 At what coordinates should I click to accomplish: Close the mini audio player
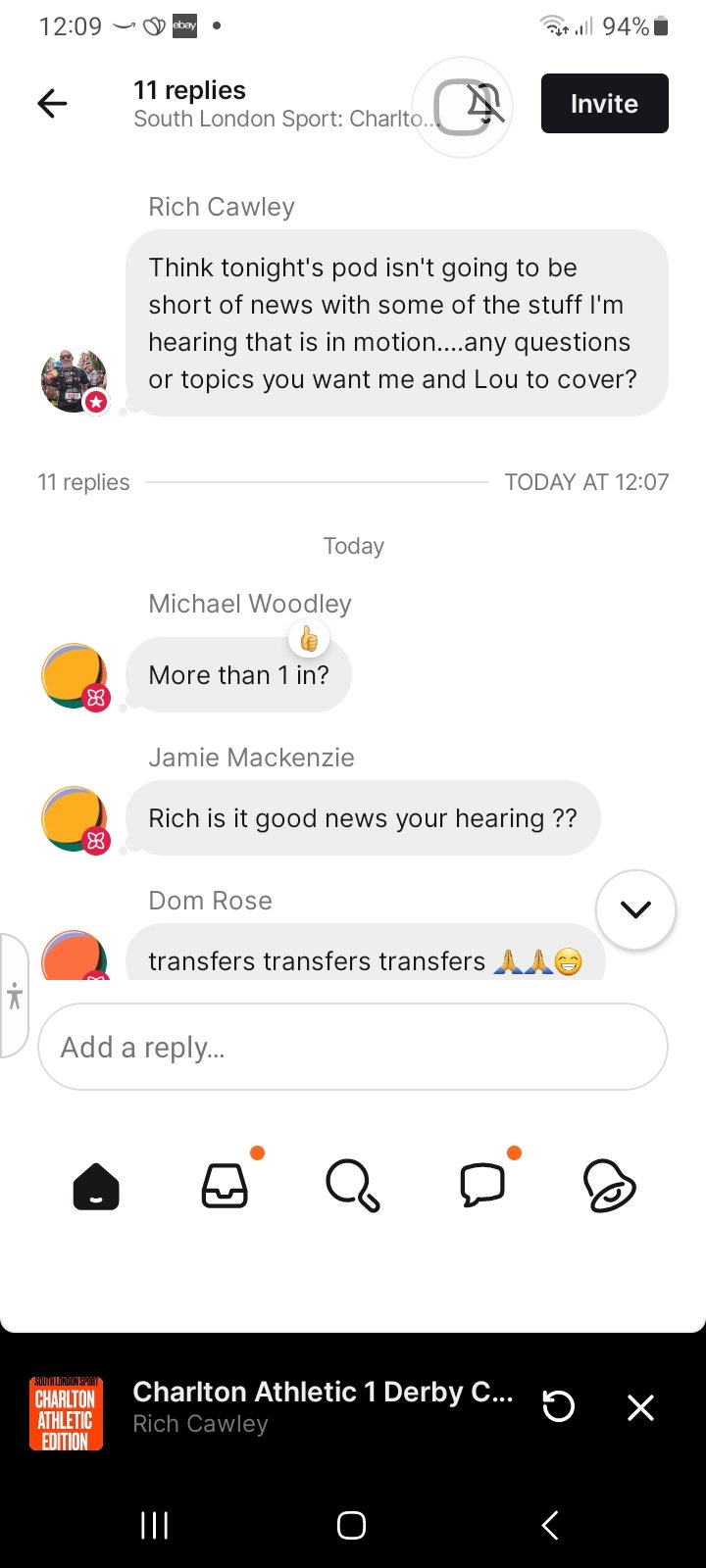(640, 1407)
